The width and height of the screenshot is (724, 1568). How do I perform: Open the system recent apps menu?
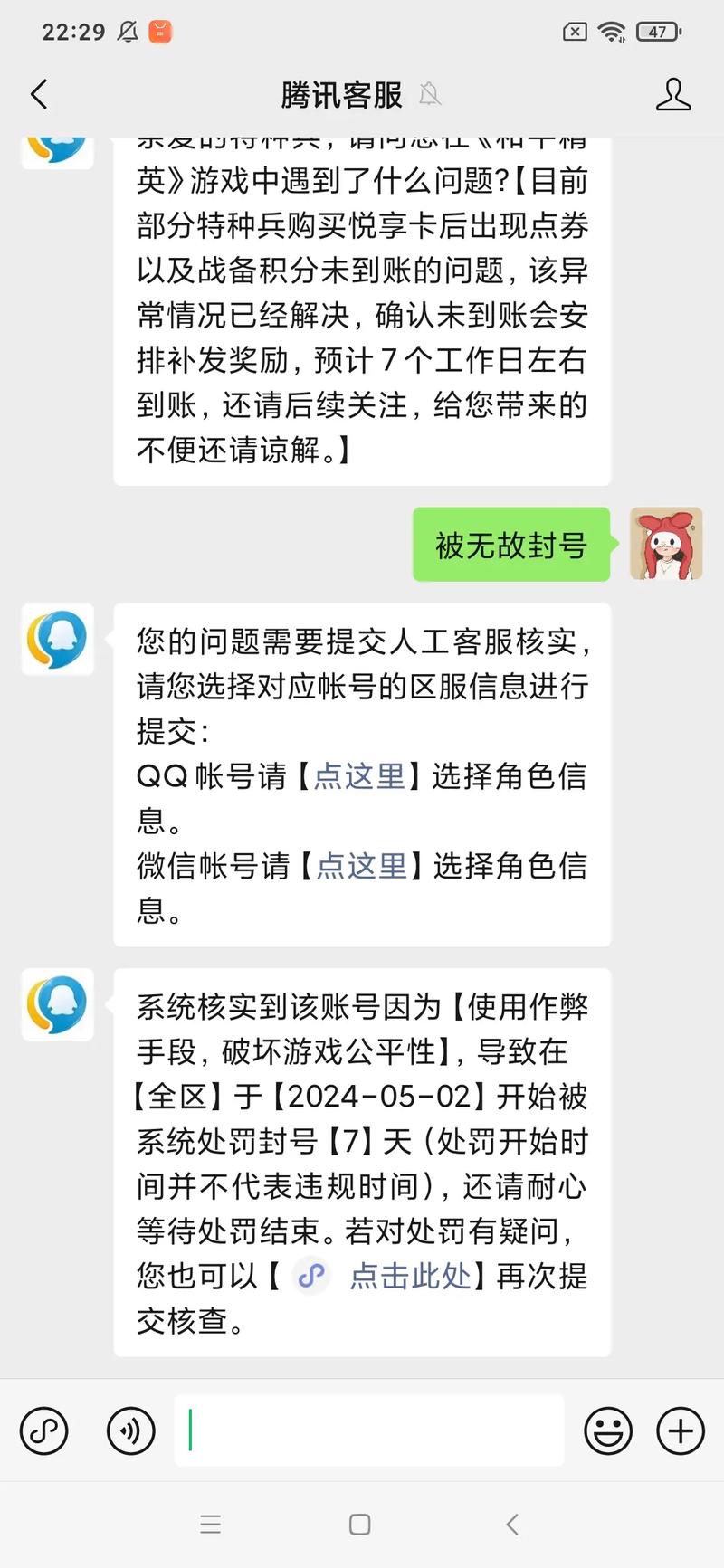pyautogui.click(x=210, y=1525)
